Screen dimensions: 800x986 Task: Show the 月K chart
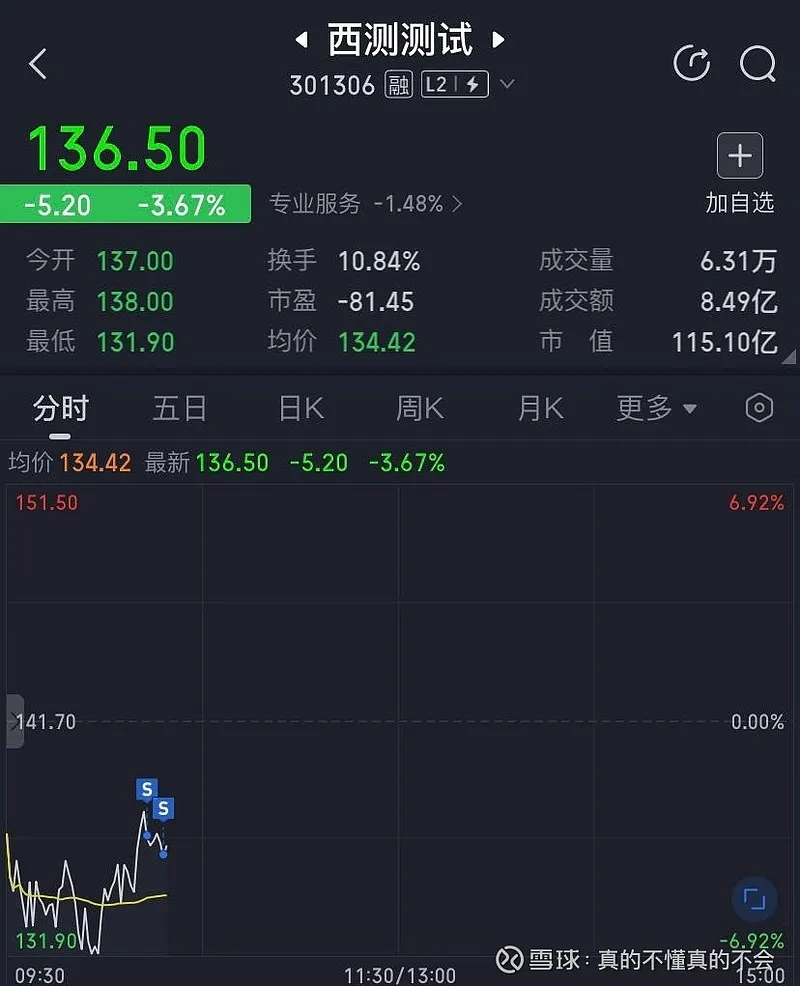540,408
